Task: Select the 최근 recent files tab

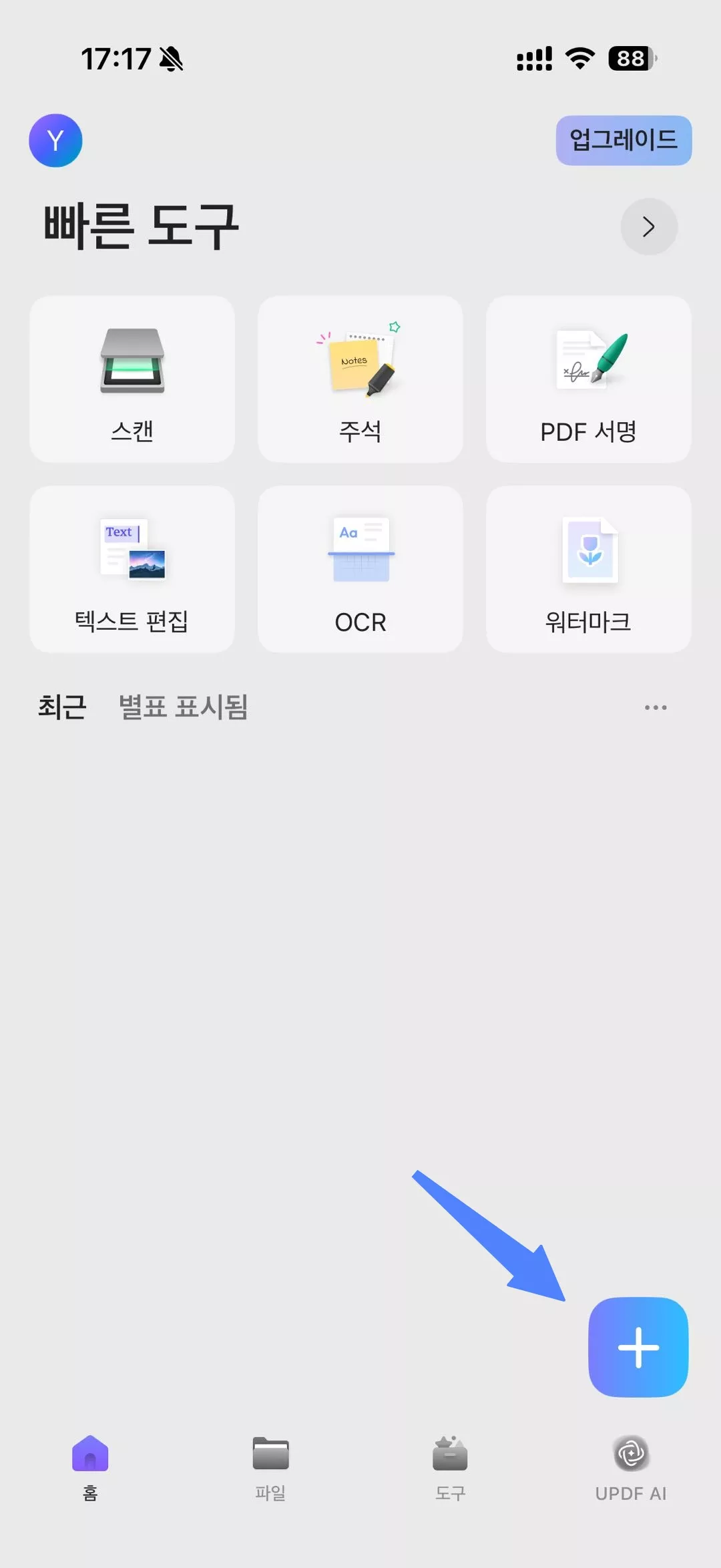Action: click(62, 707)
